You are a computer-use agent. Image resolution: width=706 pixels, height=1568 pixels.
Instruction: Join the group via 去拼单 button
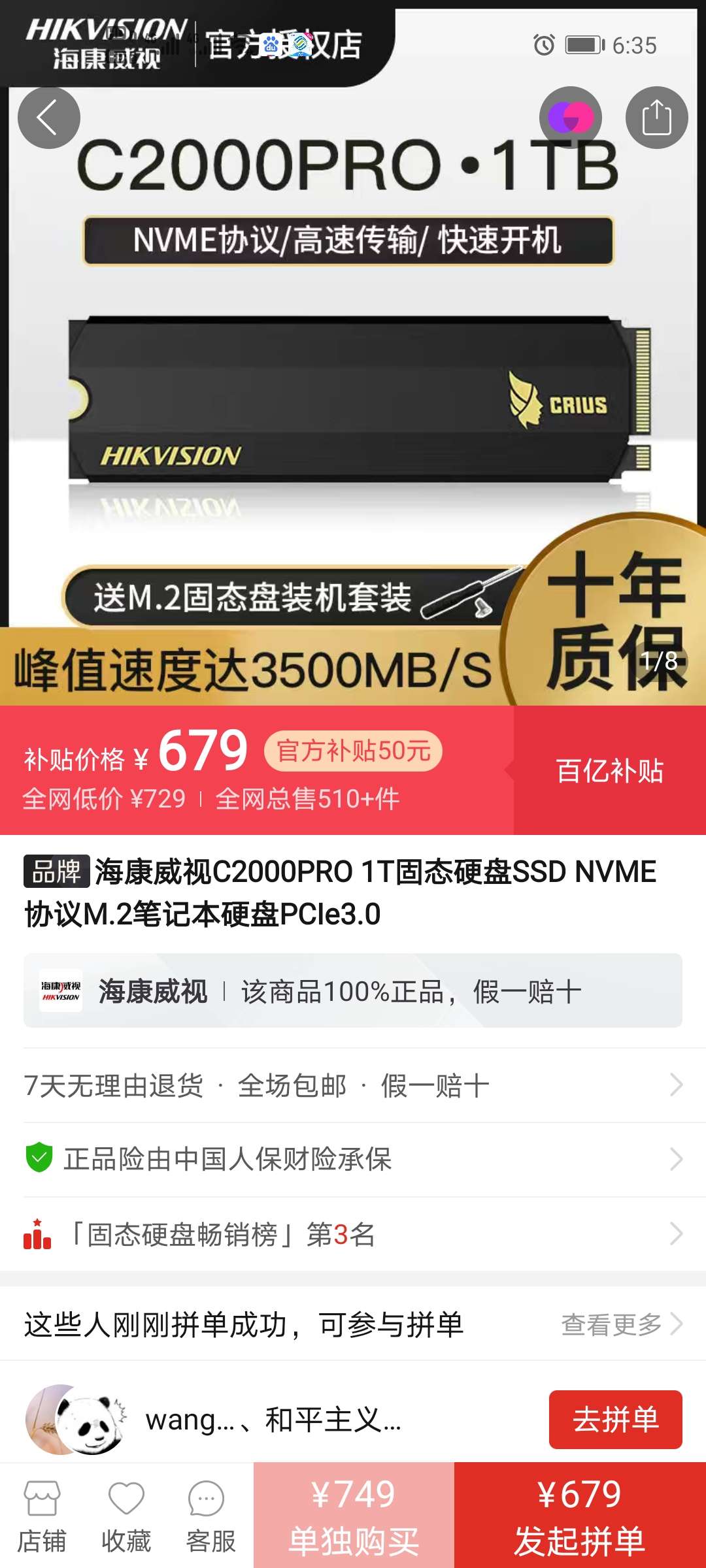[615, 1420]
